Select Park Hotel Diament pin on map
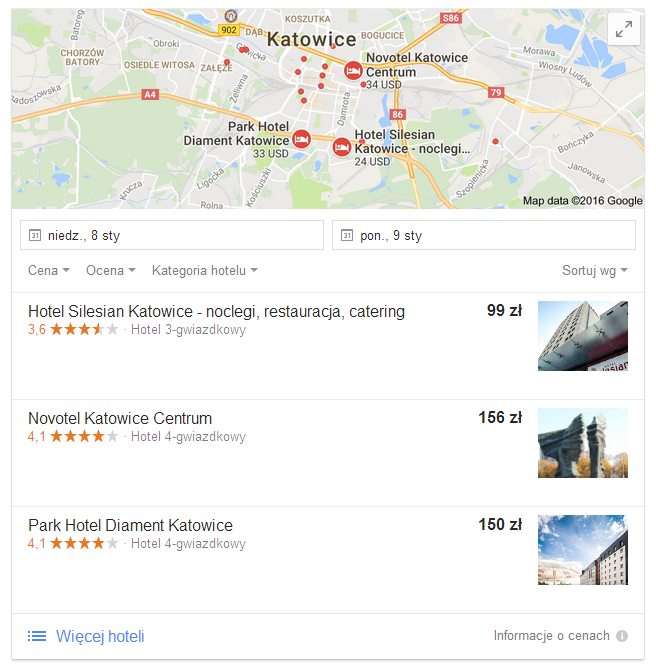656x667 pixels. (301, 139)
